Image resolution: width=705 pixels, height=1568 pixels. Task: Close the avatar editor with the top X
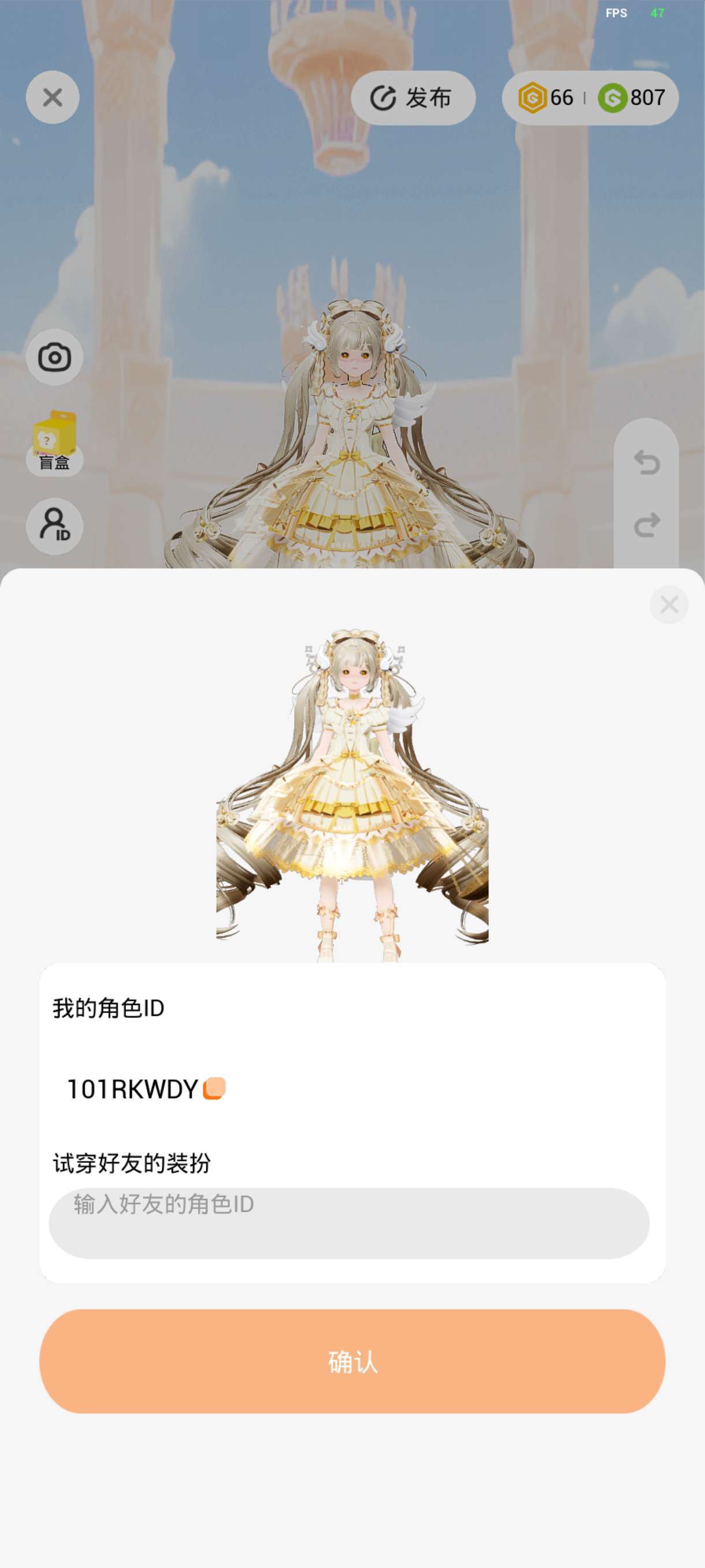(x=53, y=97)
